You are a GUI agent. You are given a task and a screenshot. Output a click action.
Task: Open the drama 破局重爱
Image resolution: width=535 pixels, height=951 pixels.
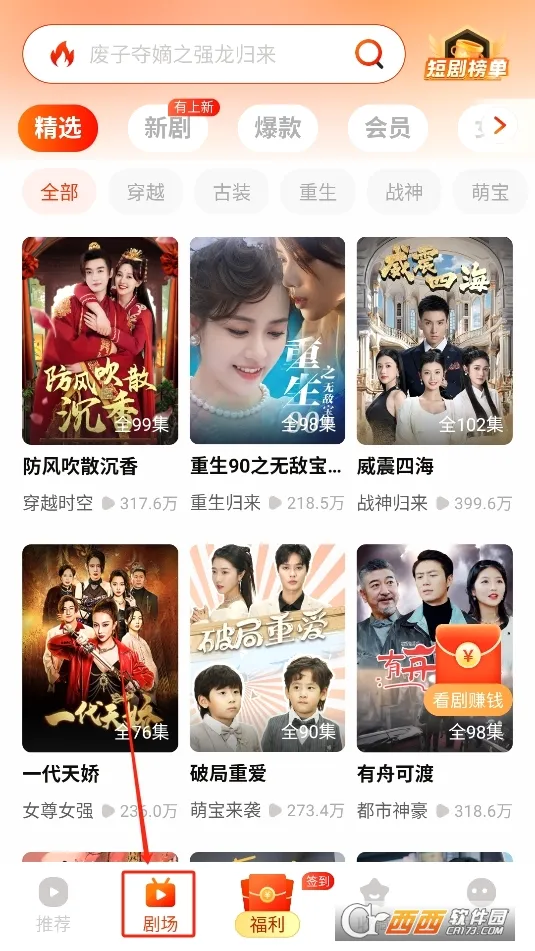268,648
